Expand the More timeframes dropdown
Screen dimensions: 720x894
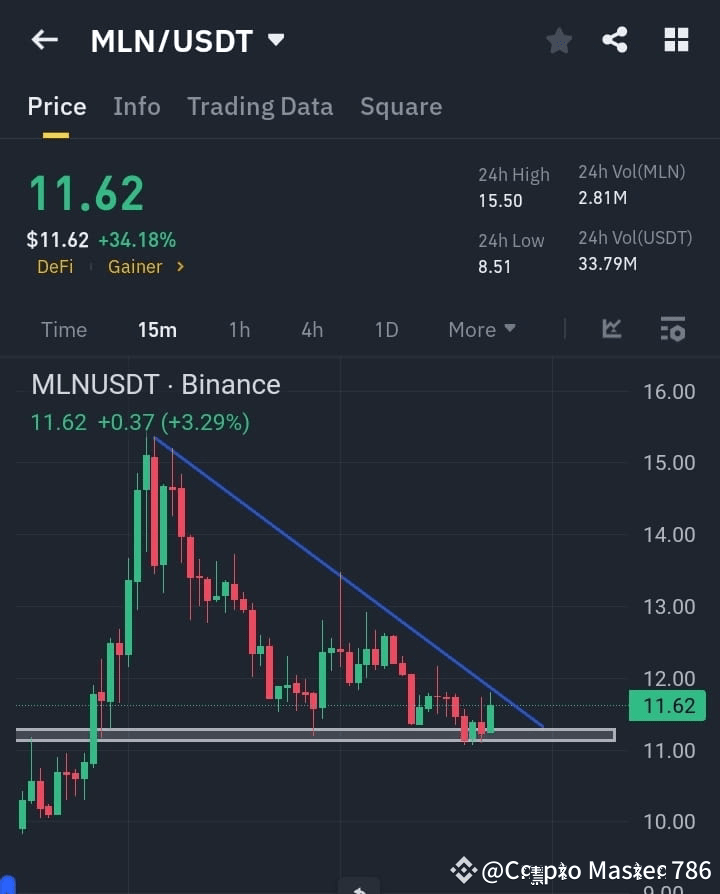pos(481,329)
